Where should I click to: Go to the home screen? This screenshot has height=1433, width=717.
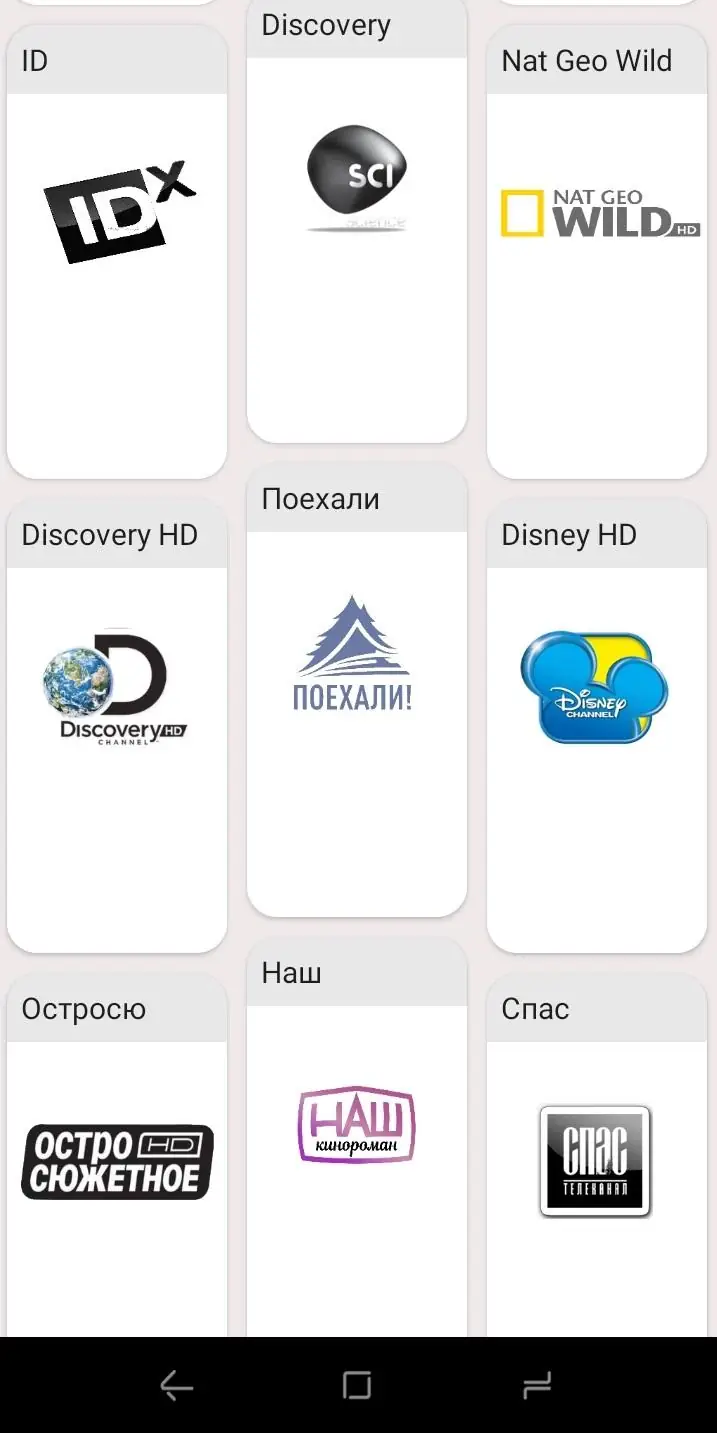point(357,1385)
